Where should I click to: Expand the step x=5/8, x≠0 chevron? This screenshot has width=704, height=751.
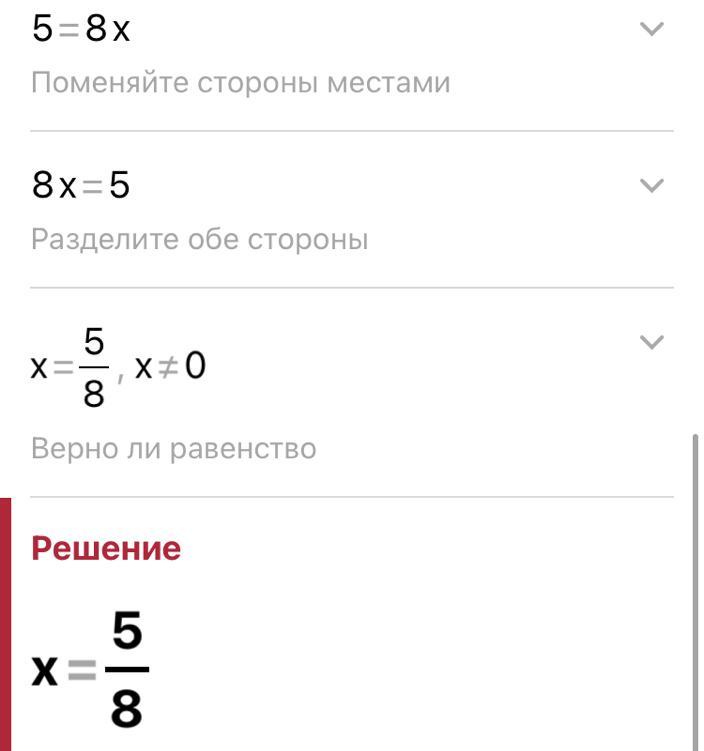[x=651, y=343]
